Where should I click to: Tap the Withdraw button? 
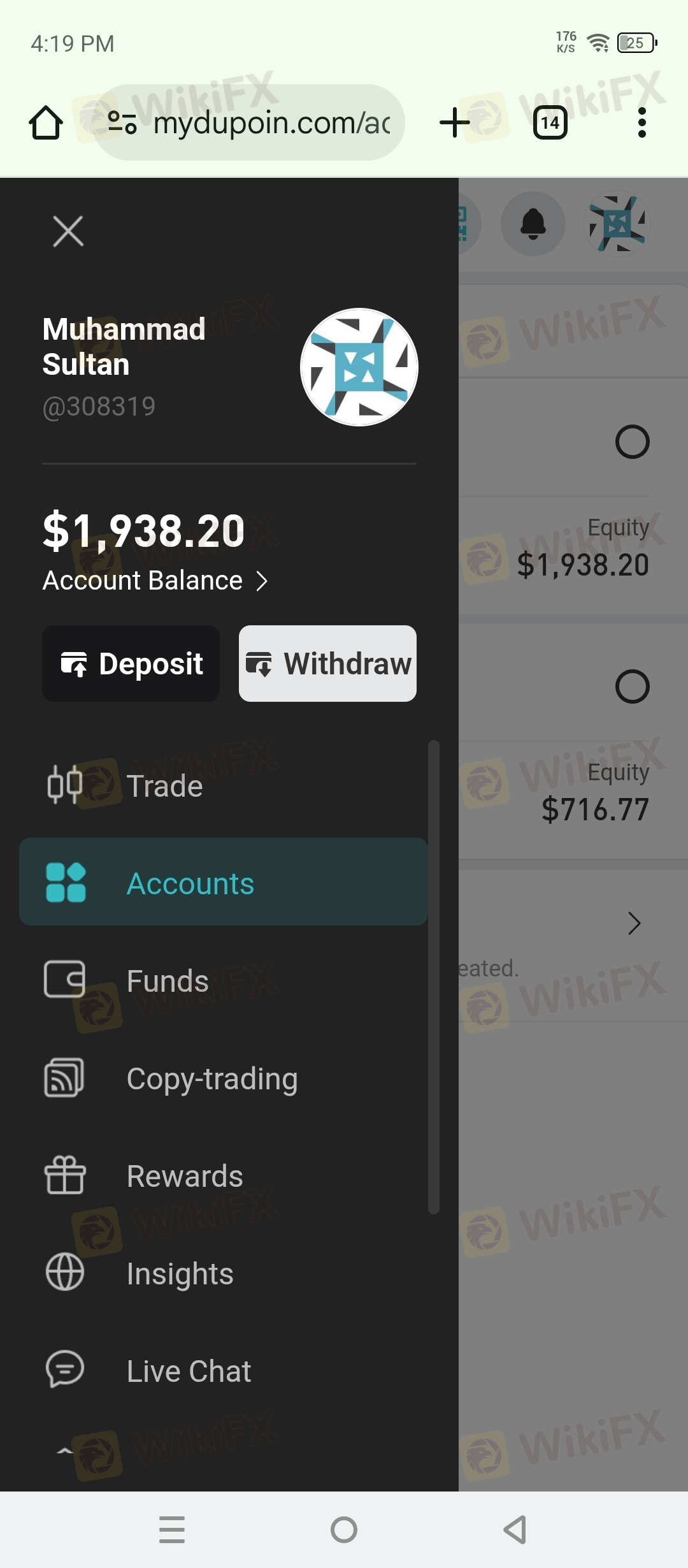tap(327, 664)
